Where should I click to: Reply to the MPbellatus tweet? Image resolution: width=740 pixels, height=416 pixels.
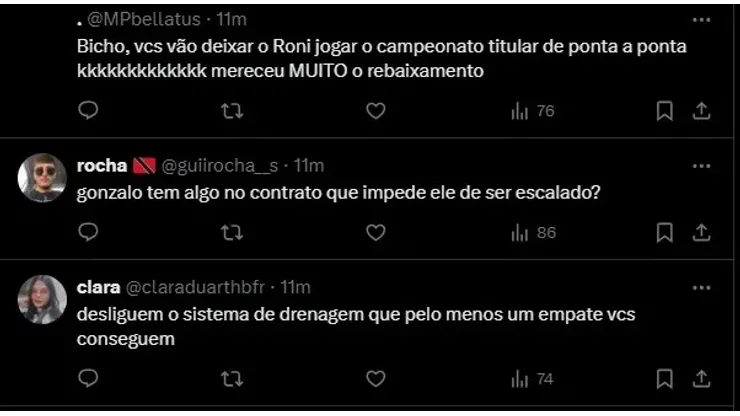[88, 111]
